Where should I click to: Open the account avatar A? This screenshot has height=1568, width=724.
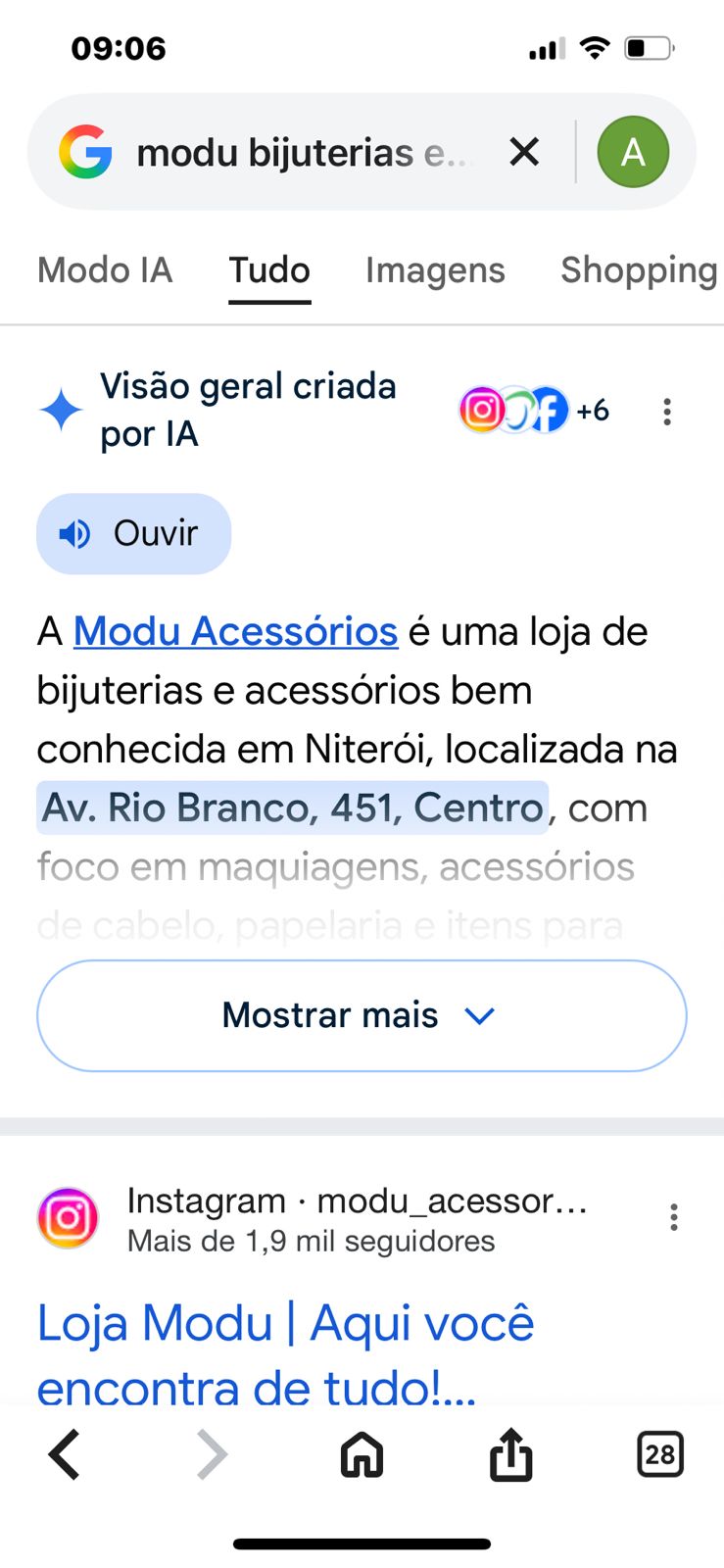pos(633,152)
